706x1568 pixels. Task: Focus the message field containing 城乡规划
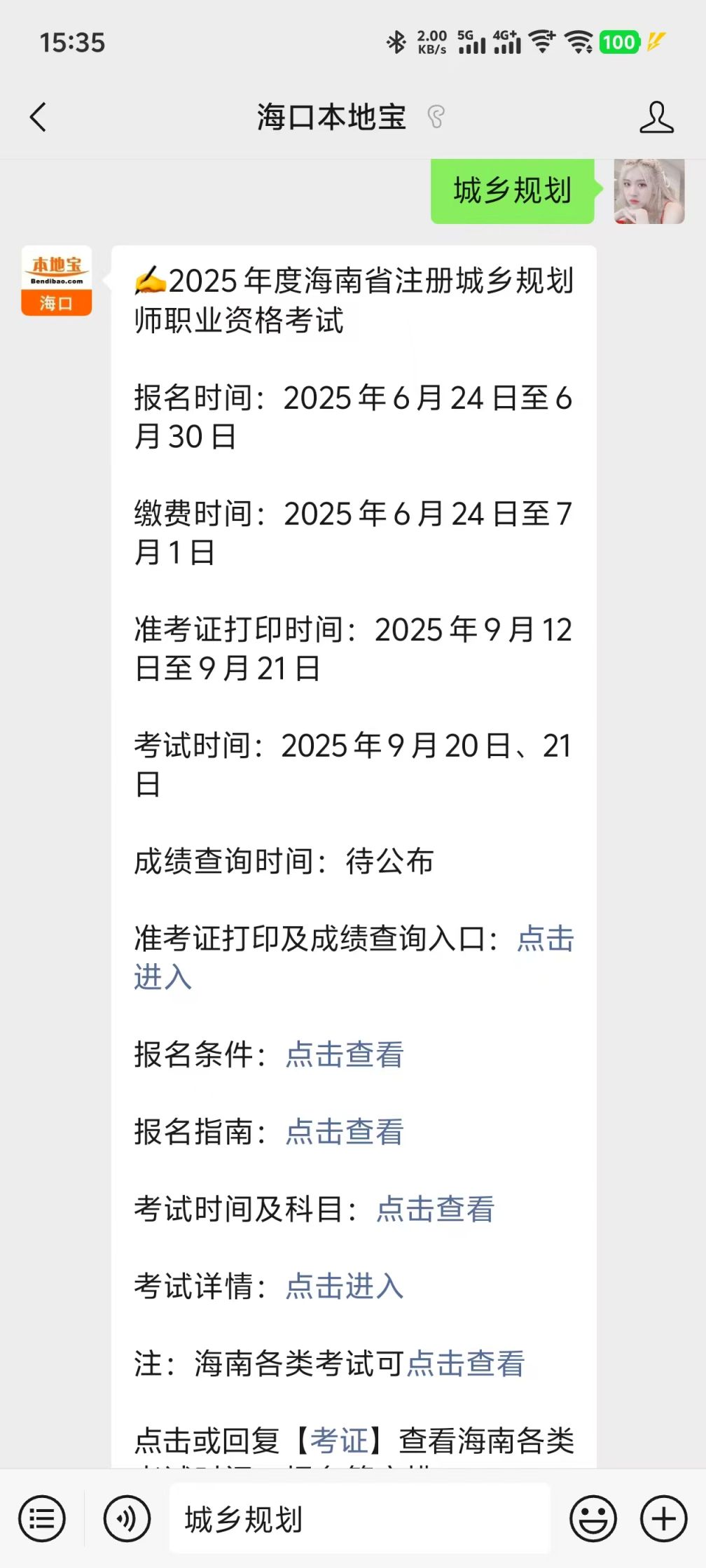pos(359,1519)
